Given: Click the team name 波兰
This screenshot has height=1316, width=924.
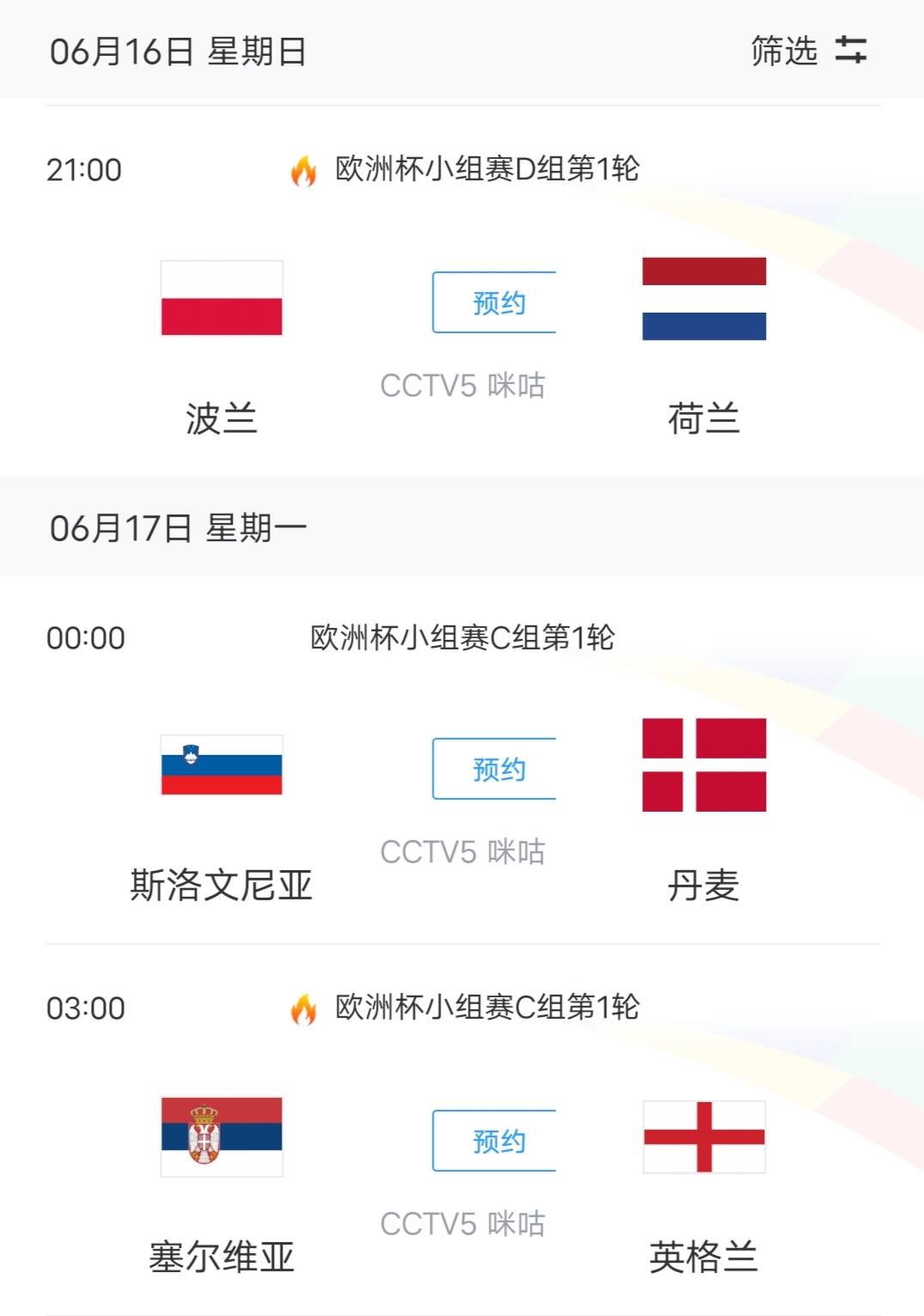Looking at the screenshot, I should point(220,420).
